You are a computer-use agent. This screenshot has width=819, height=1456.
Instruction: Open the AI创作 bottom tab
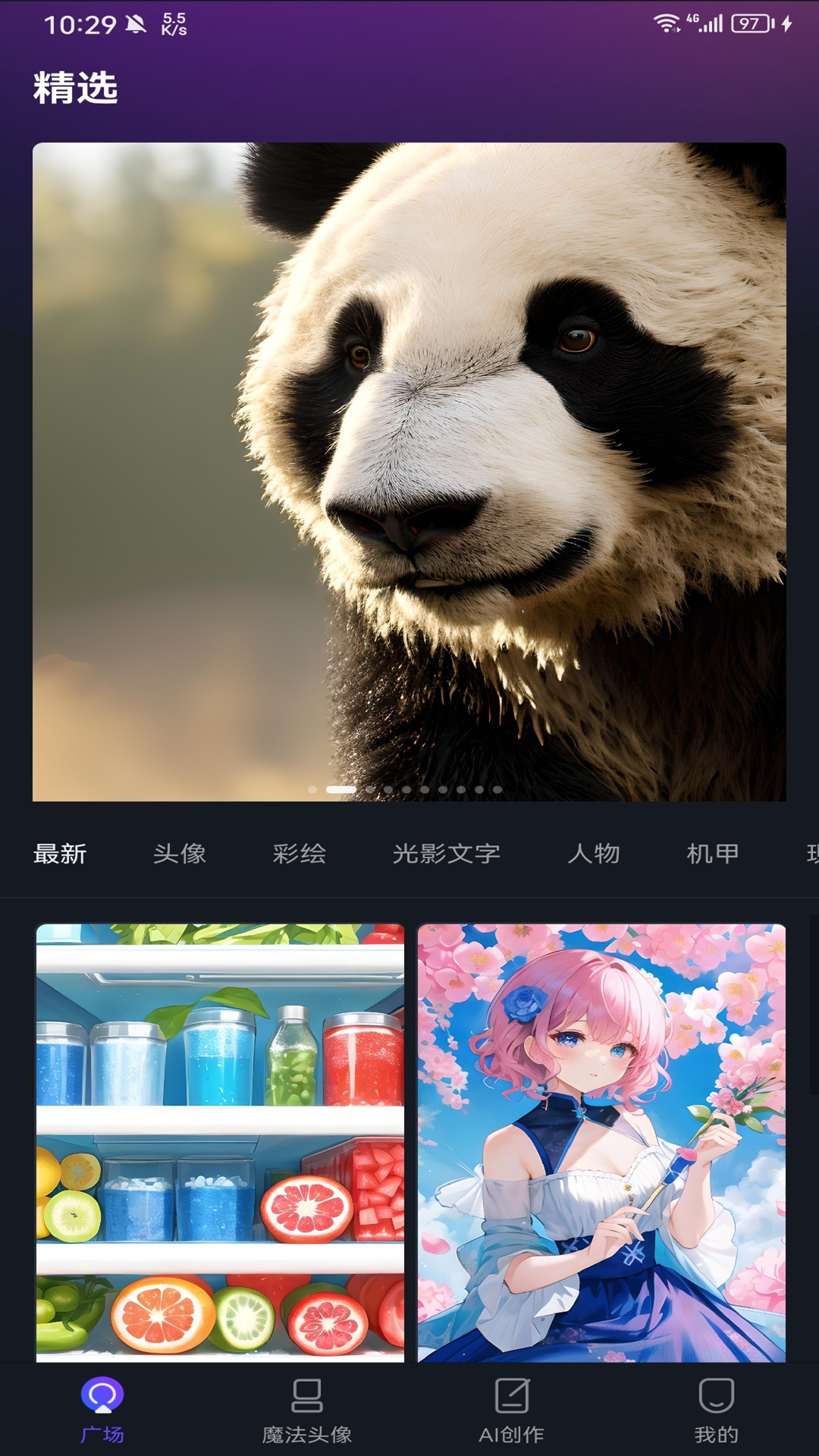click(512, 1410)
